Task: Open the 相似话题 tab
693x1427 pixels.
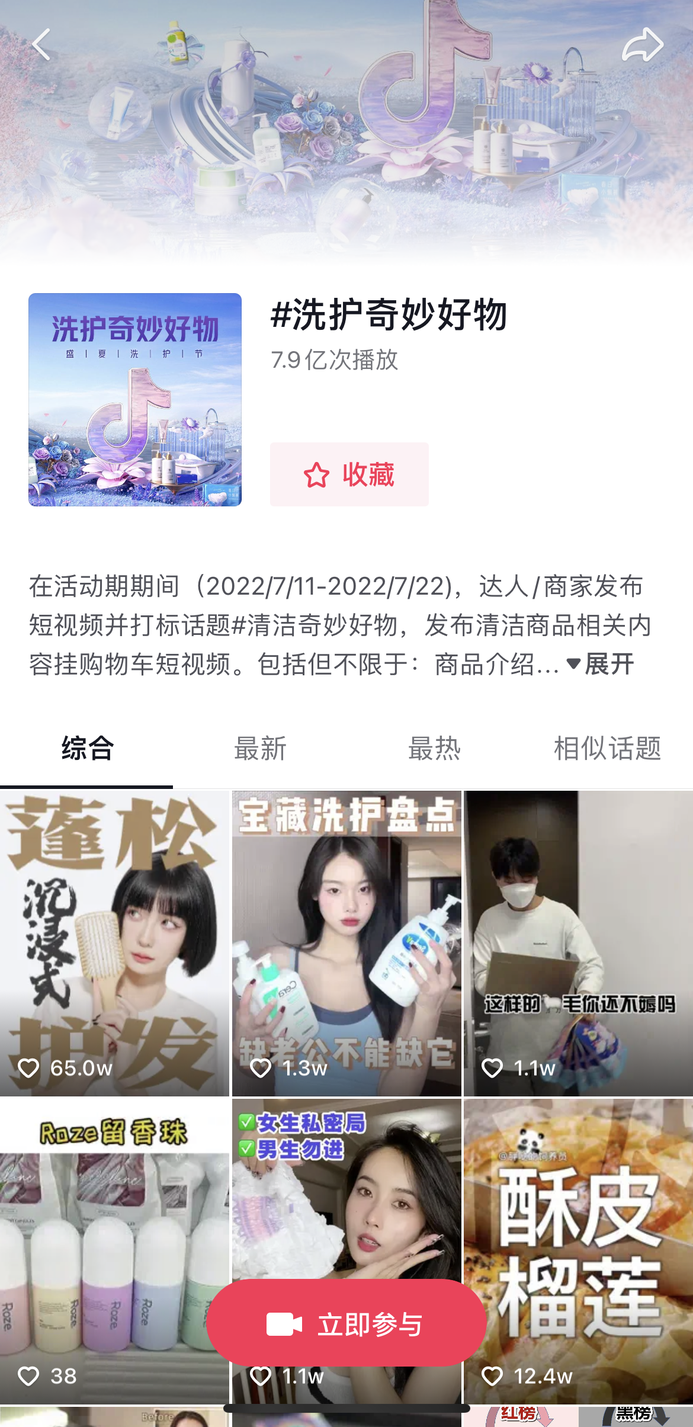Action: click(607, 748)
